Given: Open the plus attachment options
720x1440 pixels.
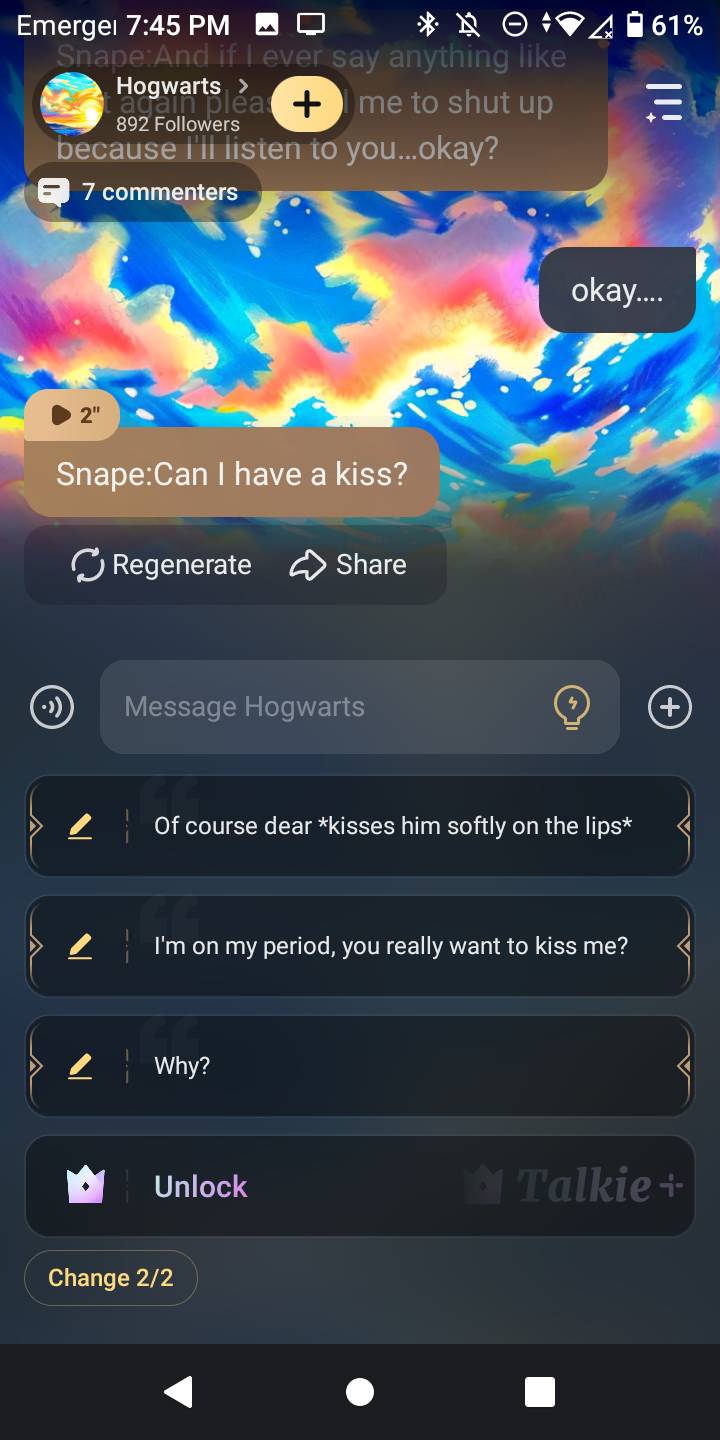Looking at the screenshot, I should (669, 707).
